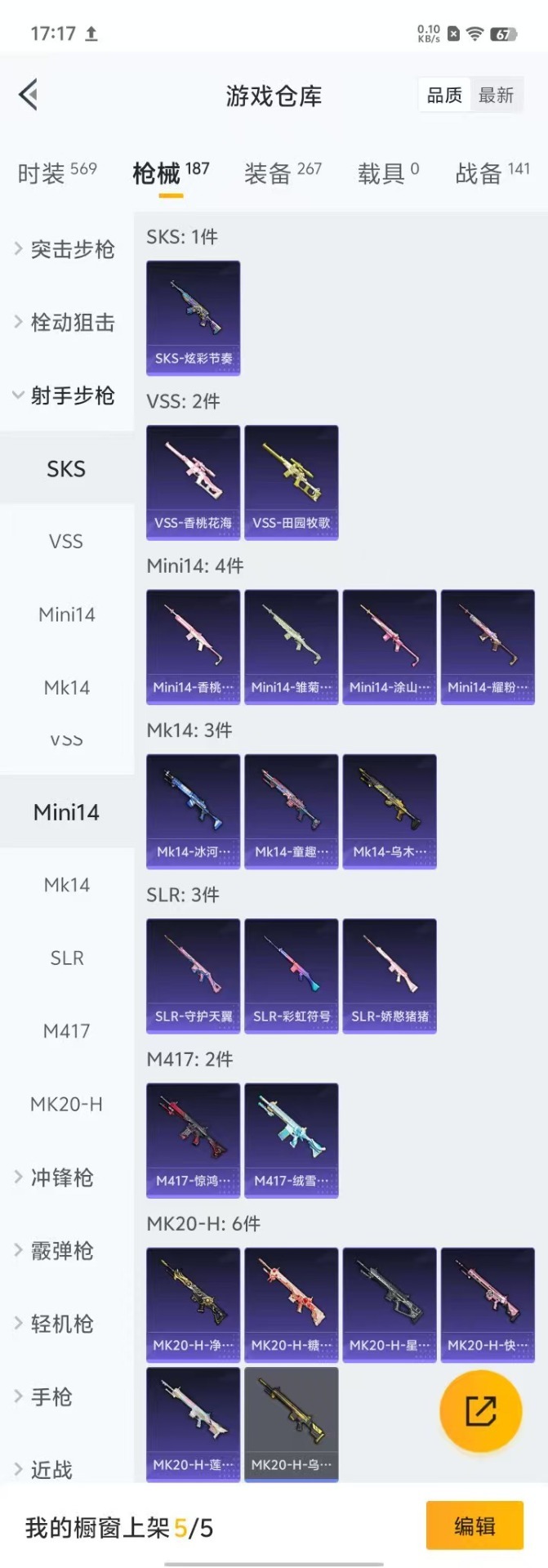Open the VSS-田园牧歌 skin
Image resolution: width=548 pixels, height=1568 pixels.
pyautogui.click(x=292, y=482)
